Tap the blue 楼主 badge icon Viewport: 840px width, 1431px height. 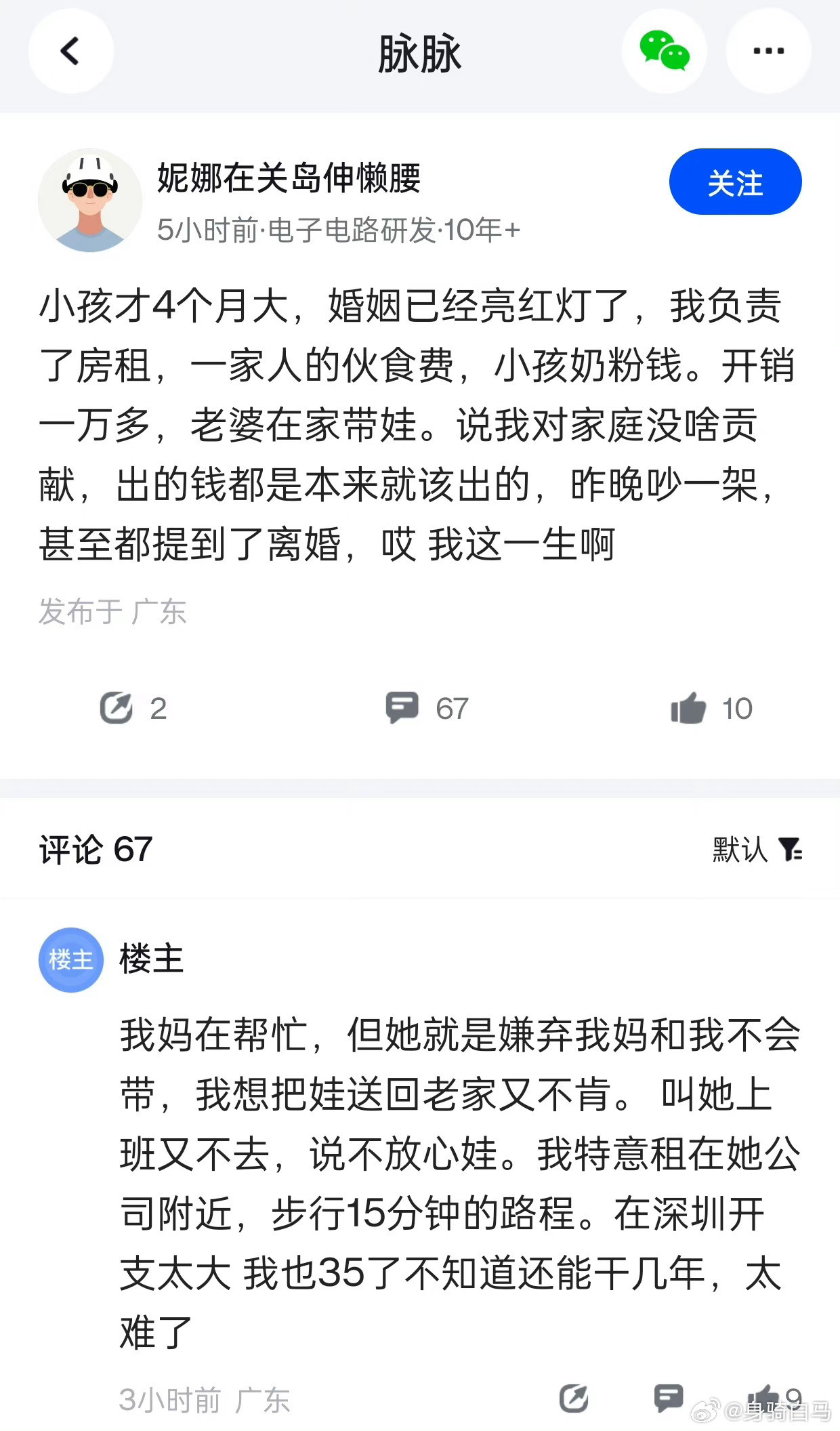point(71,958)
